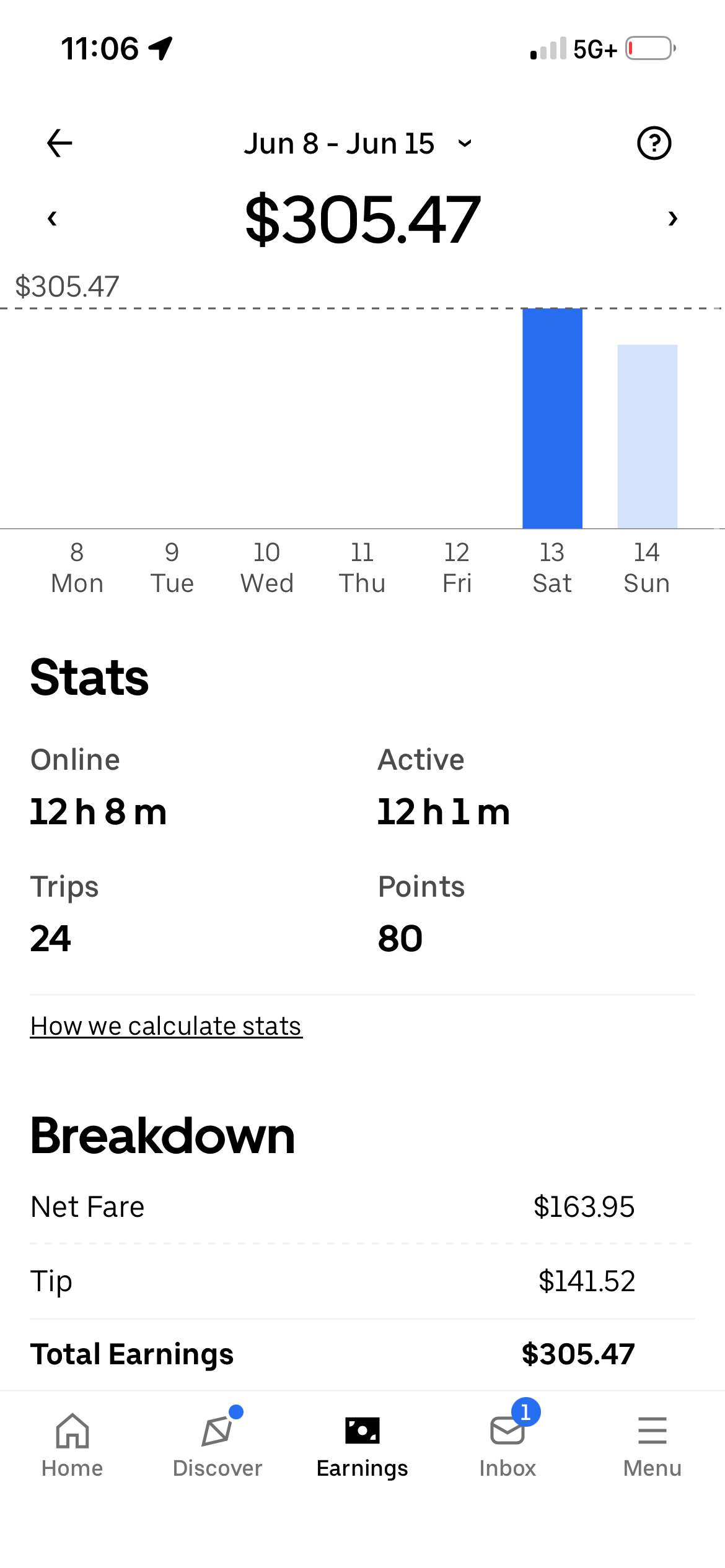Open the help question mark icon
The width and height of the screenshot is (725, 1568).
(654, 144)
